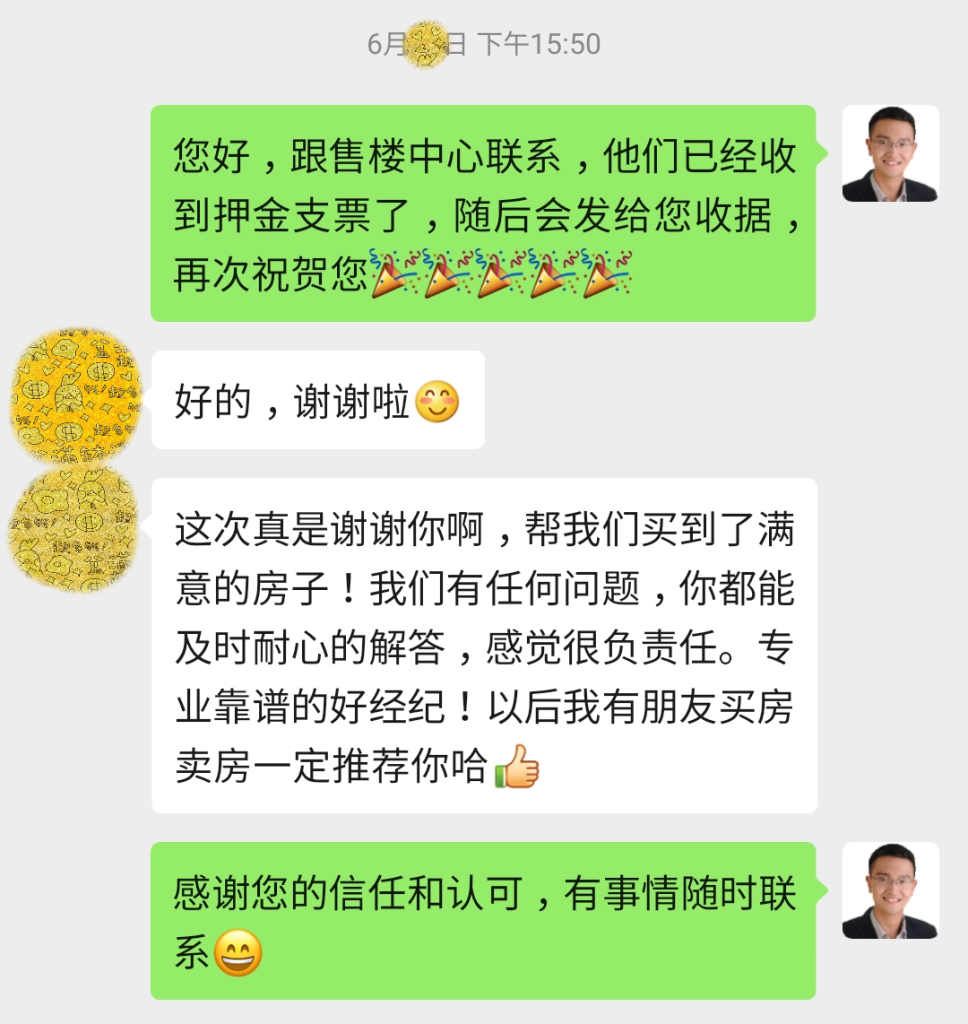
Task: Open the avatar beside the 感谢您的信任和认可 reply
Action: click(x=890, y=890)
